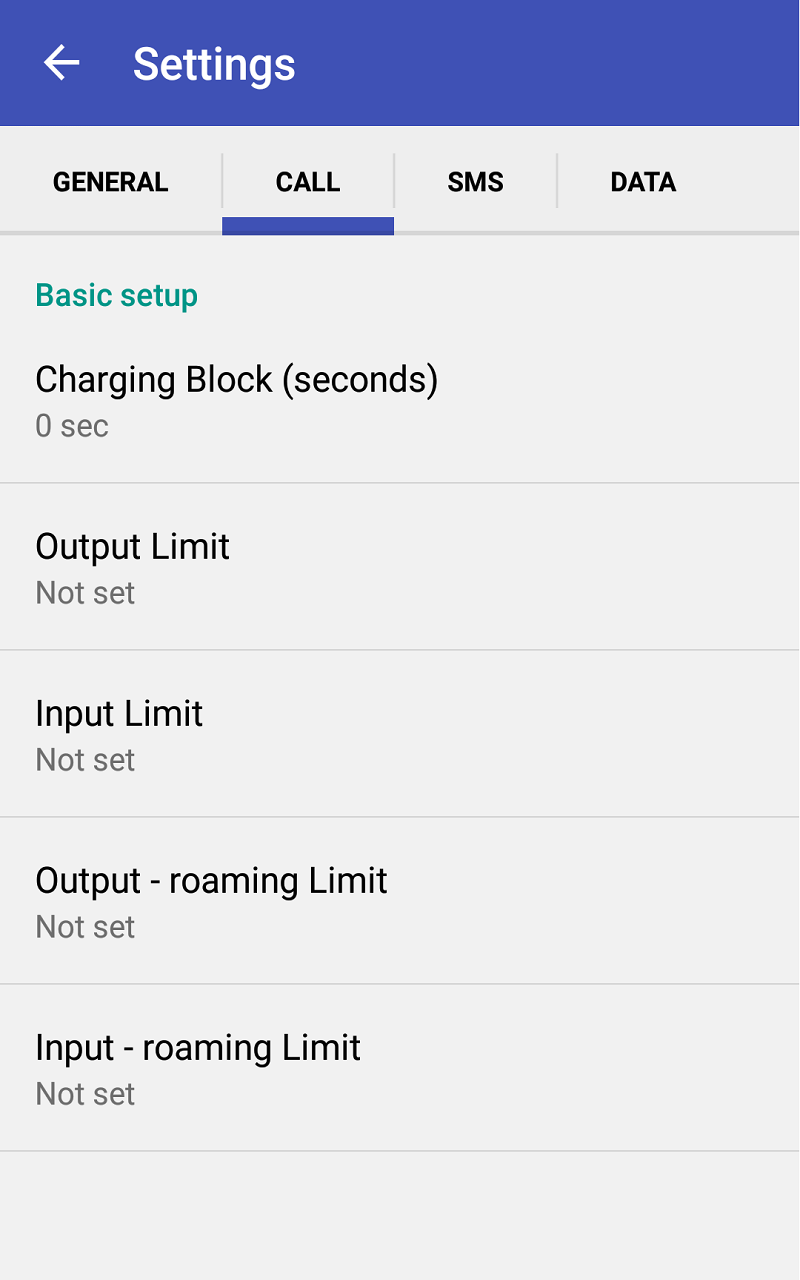
Task: Tap 'Not set' under Output Limit
Action: point(84,593)
